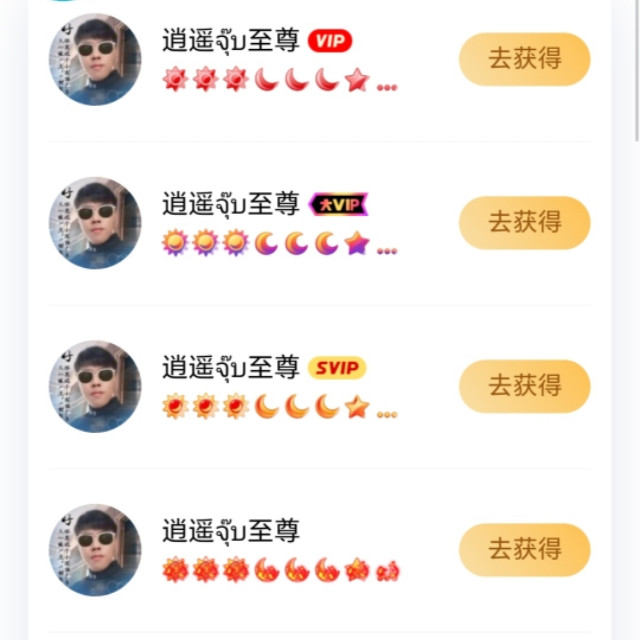Choose 去获得 in the row without a badge
The image size is (640, 640).
(x=524, y=549)
